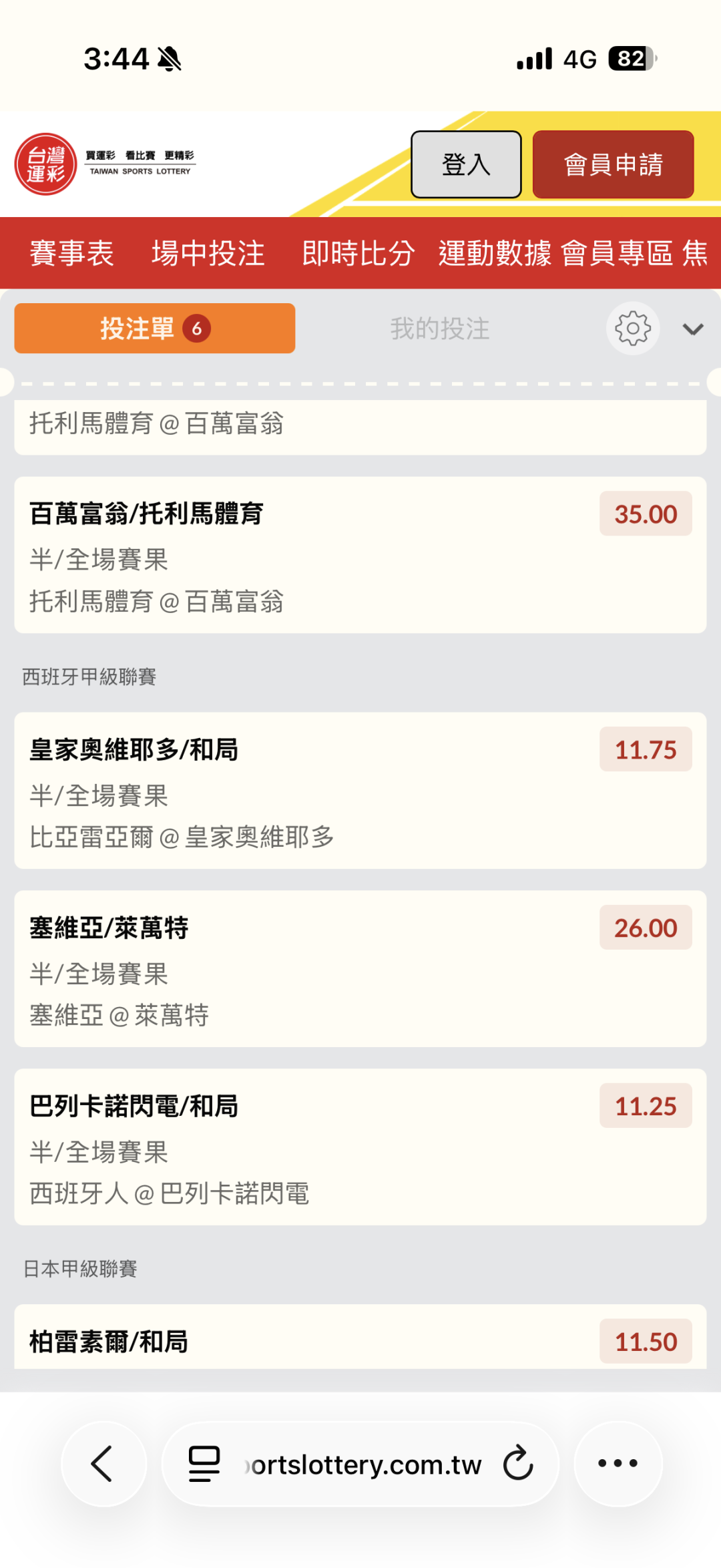Open 會員申請 member registration
Viewport: 721px width, 1568px height.
coord(613,164)
